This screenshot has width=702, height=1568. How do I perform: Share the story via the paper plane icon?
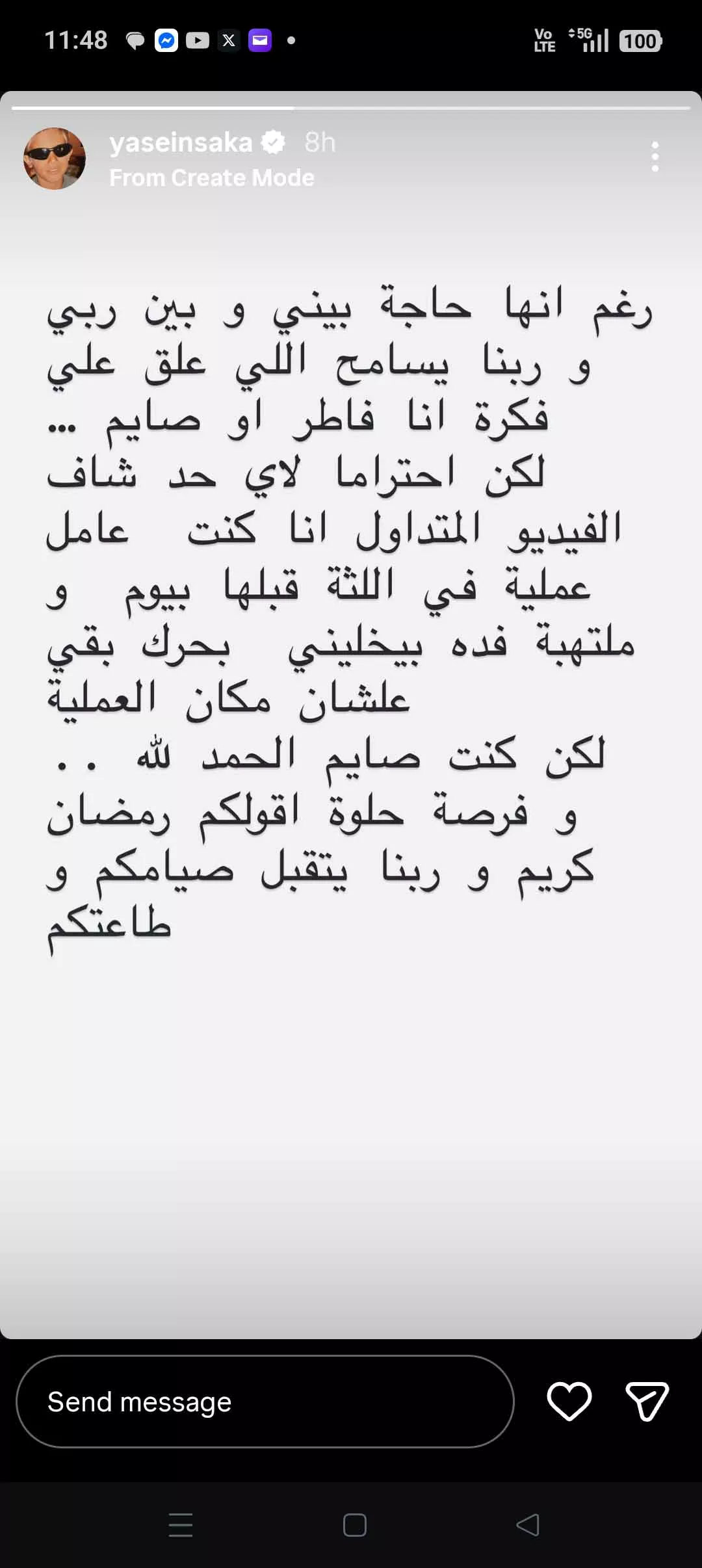pyautogui.click(x=647, y=1402)
